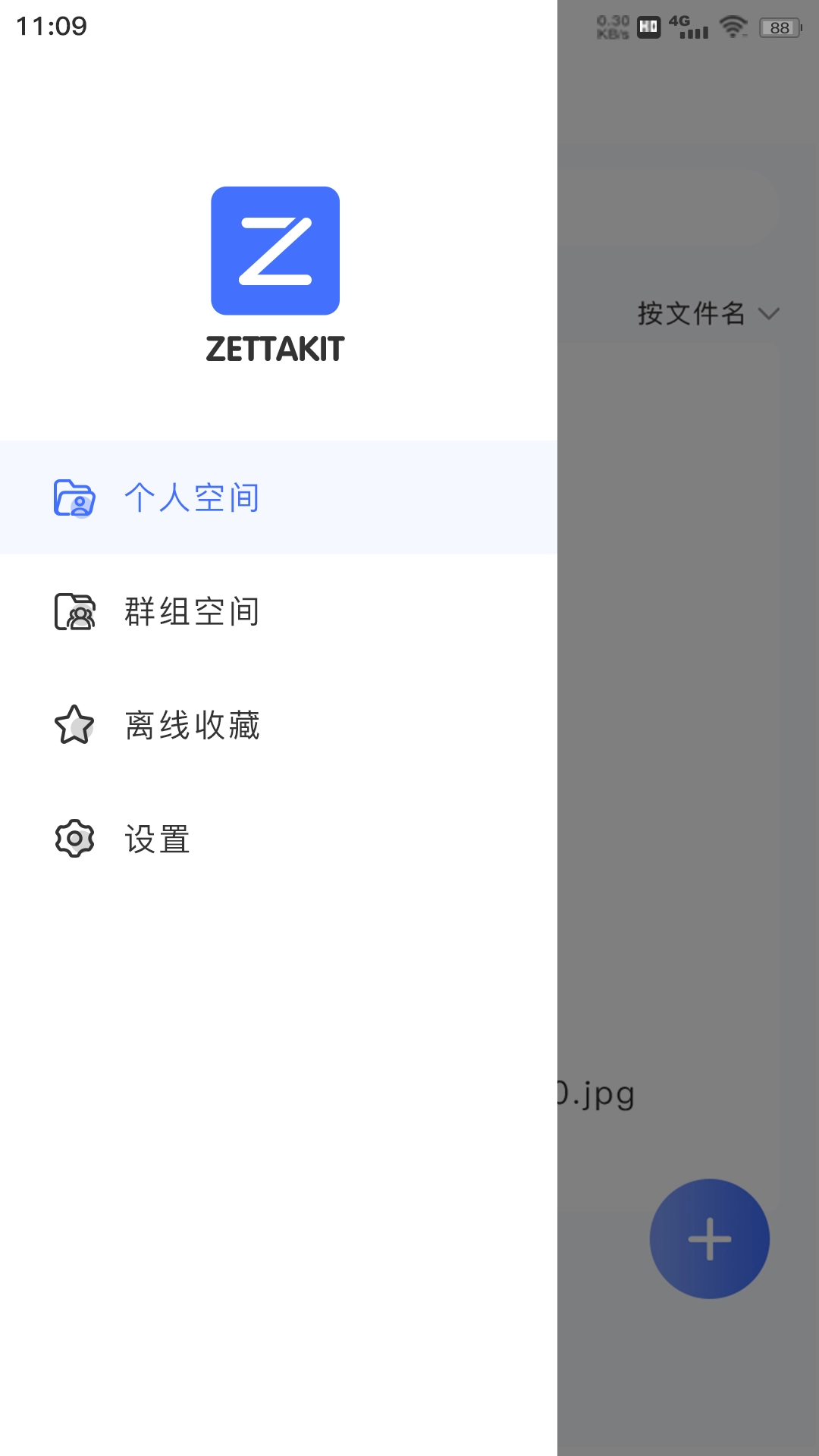This screenshot has width=819, height=1456.
Task: Open the 按文件名 sorting dropdown
Action: tap(695, 312)
